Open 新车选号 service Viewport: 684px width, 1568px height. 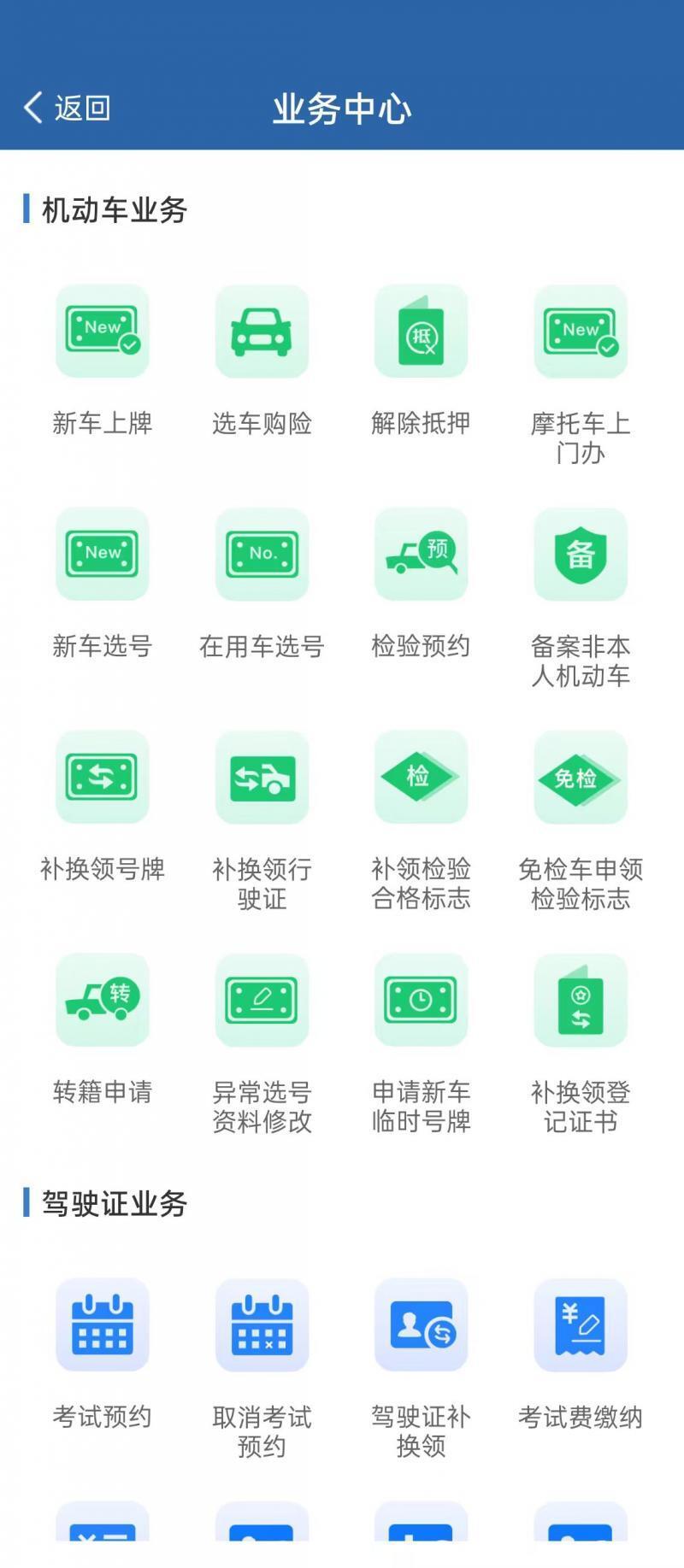[102, 555]
